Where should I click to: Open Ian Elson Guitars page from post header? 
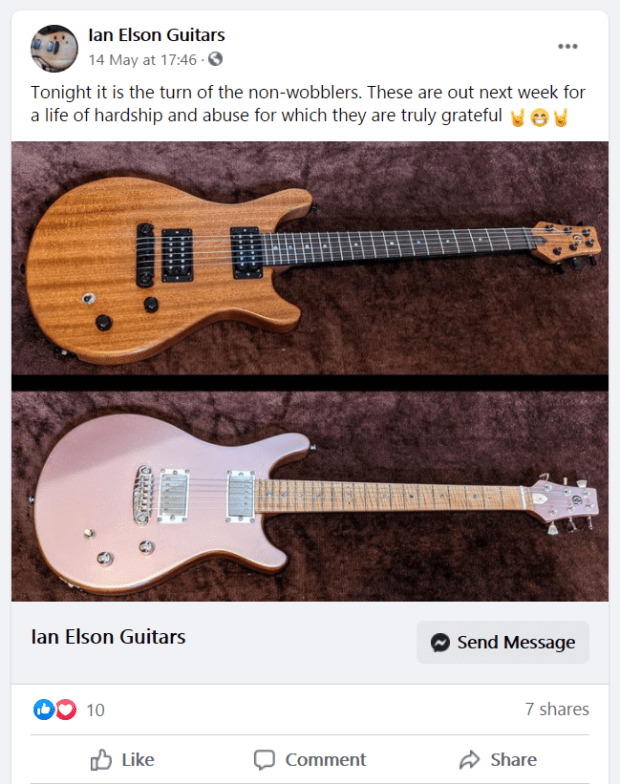click(156, 36)
